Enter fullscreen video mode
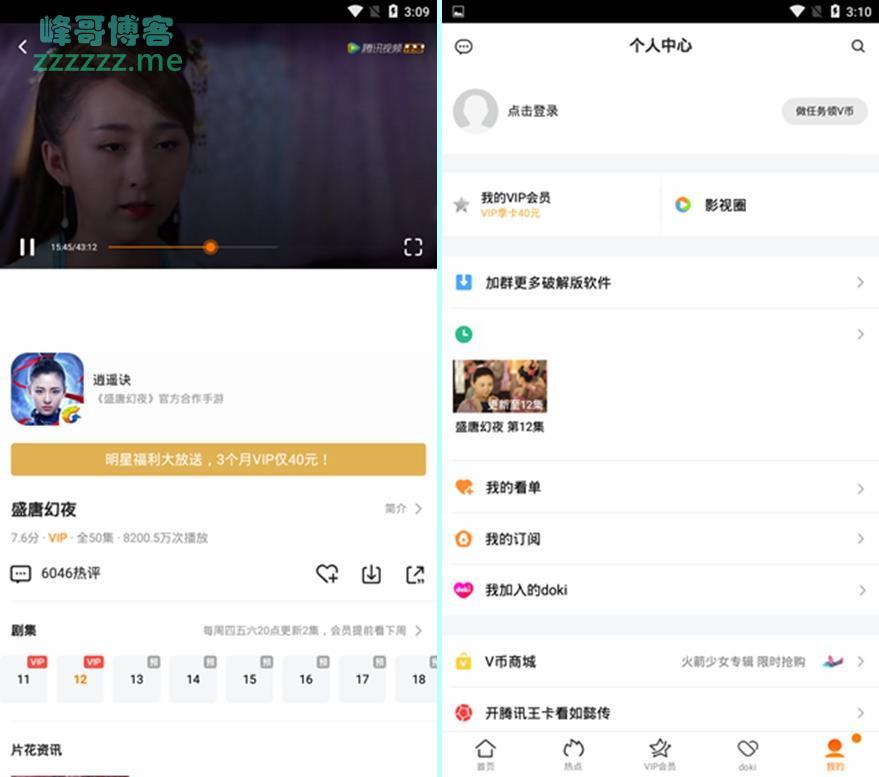 413,247
